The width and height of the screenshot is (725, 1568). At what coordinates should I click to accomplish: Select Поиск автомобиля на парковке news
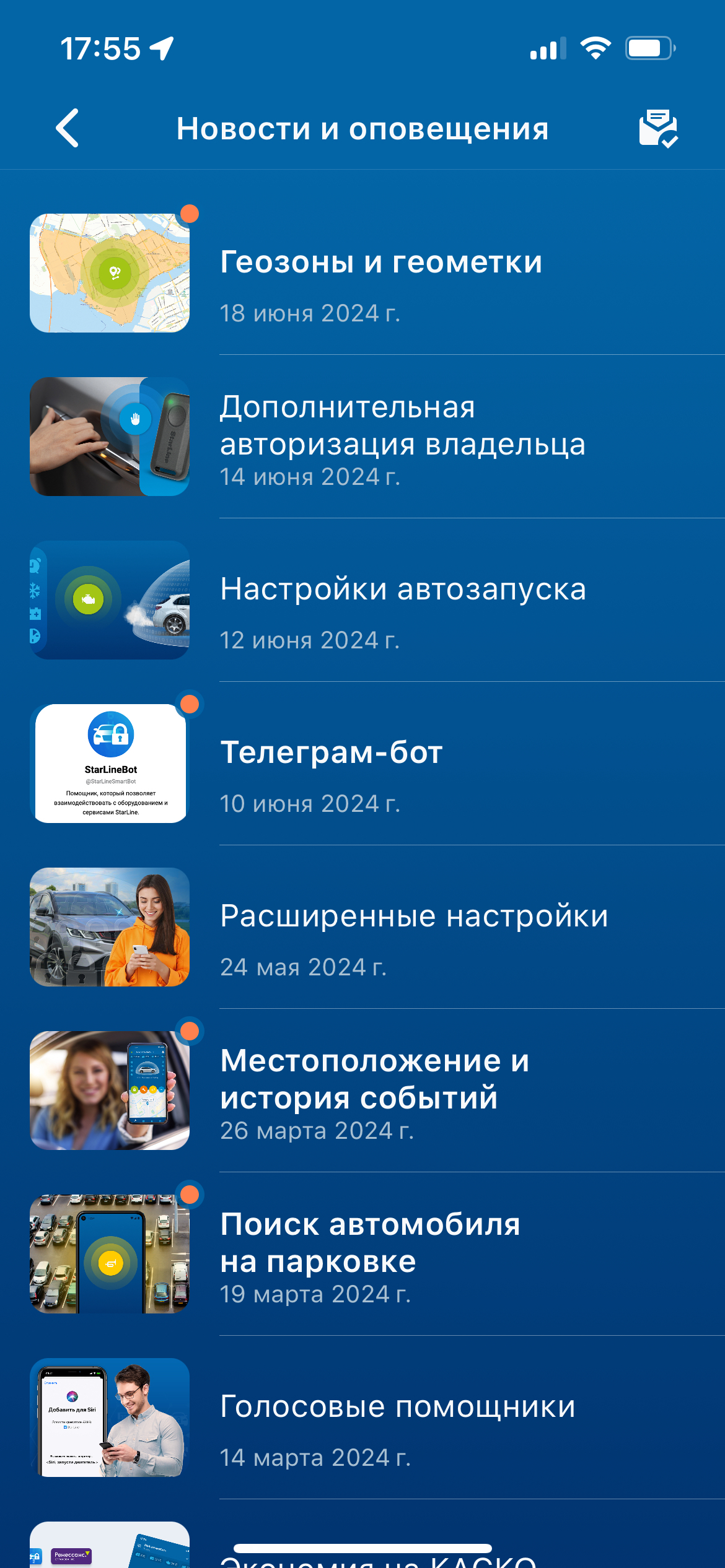coord(371,1254)
